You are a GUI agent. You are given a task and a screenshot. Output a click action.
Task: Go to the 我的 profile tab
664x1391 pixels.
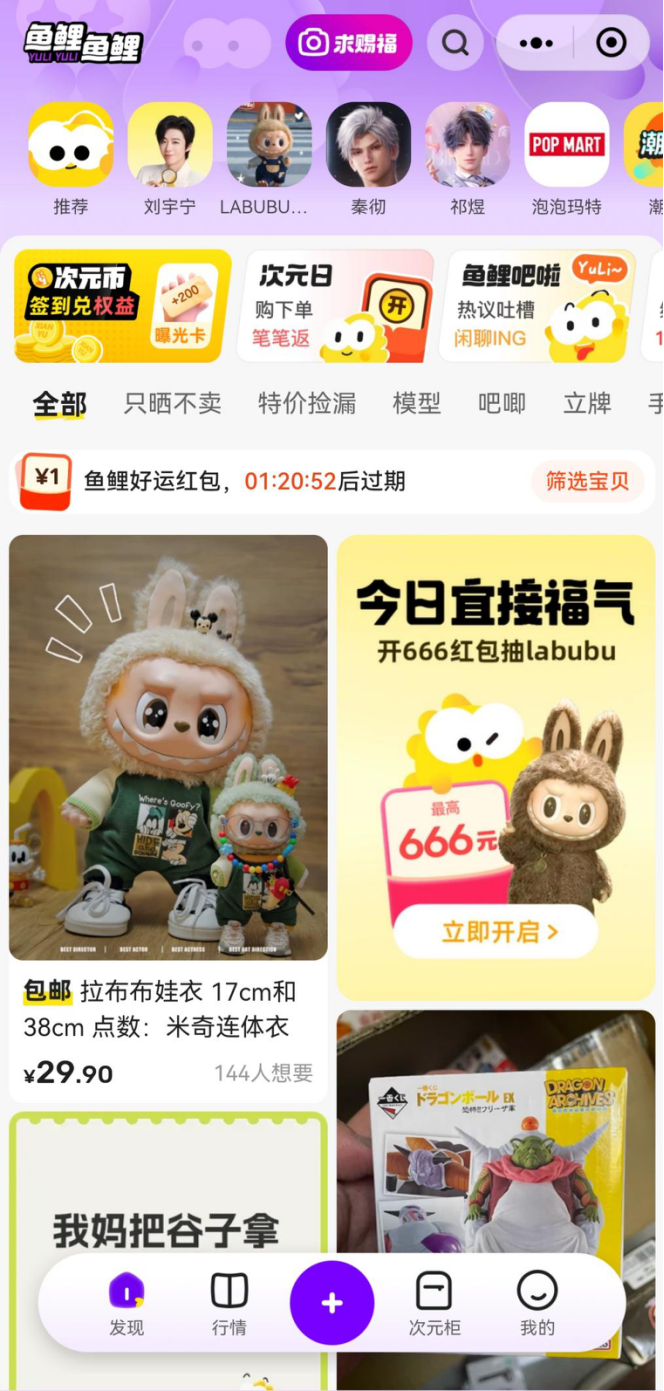(x=537, y=1304)
